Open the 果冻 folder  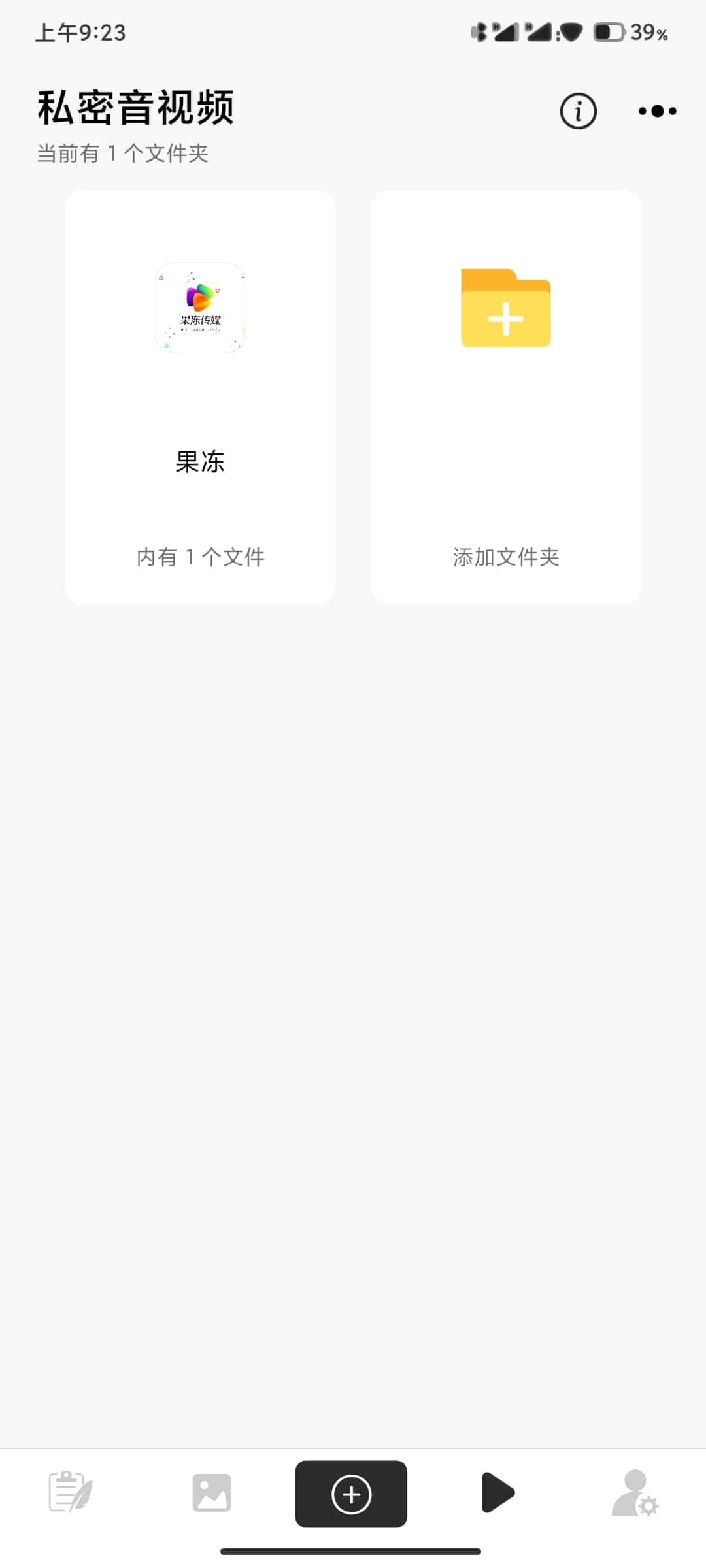coord(200,397)
